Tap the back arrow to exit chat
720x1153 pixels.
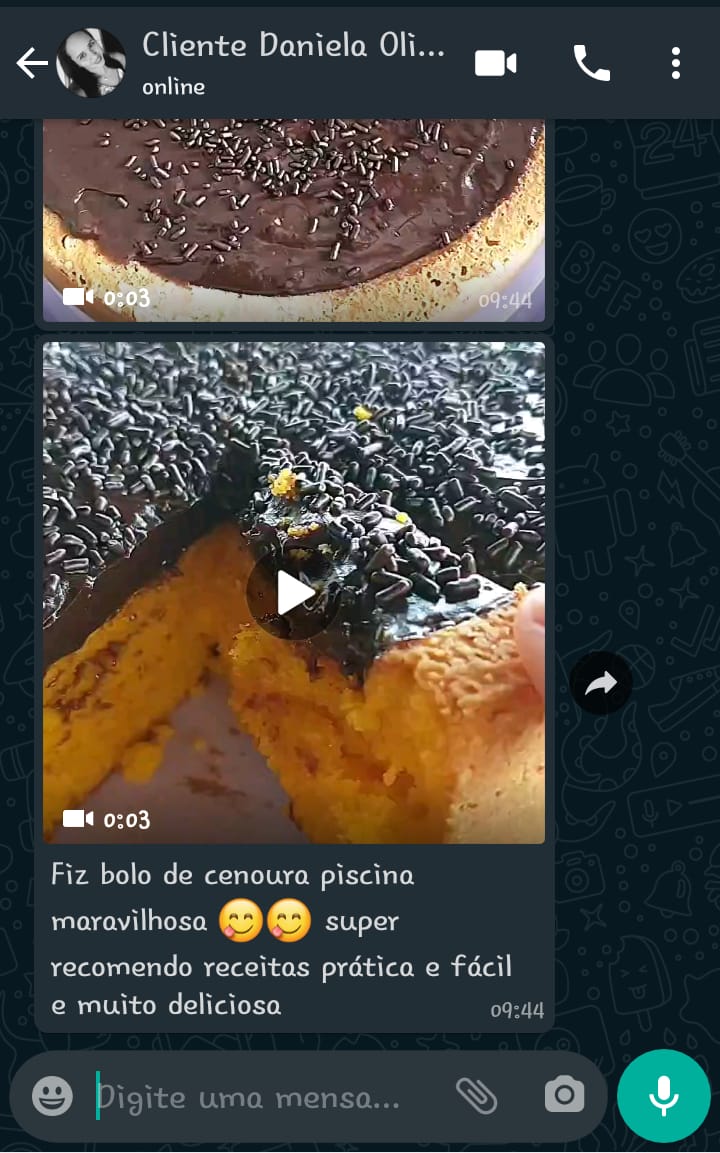click(31, 62)
